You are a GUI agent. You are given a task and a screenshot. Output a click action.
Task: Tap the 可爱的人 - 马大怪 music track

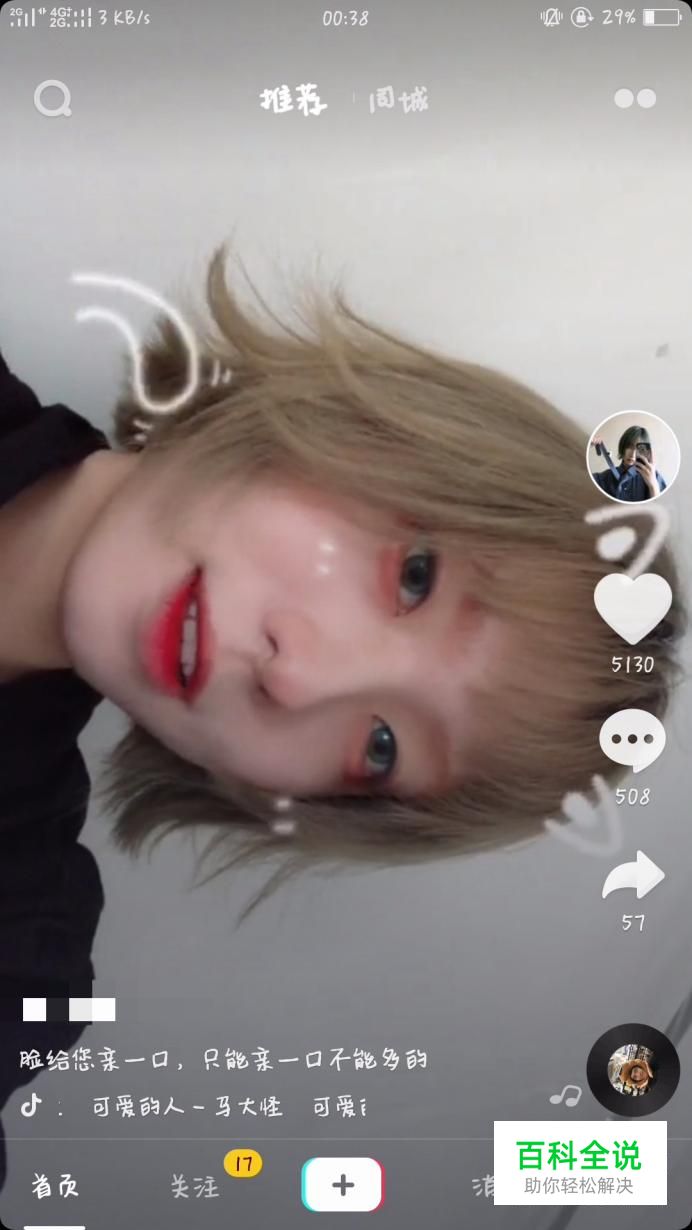[187, 1107]
